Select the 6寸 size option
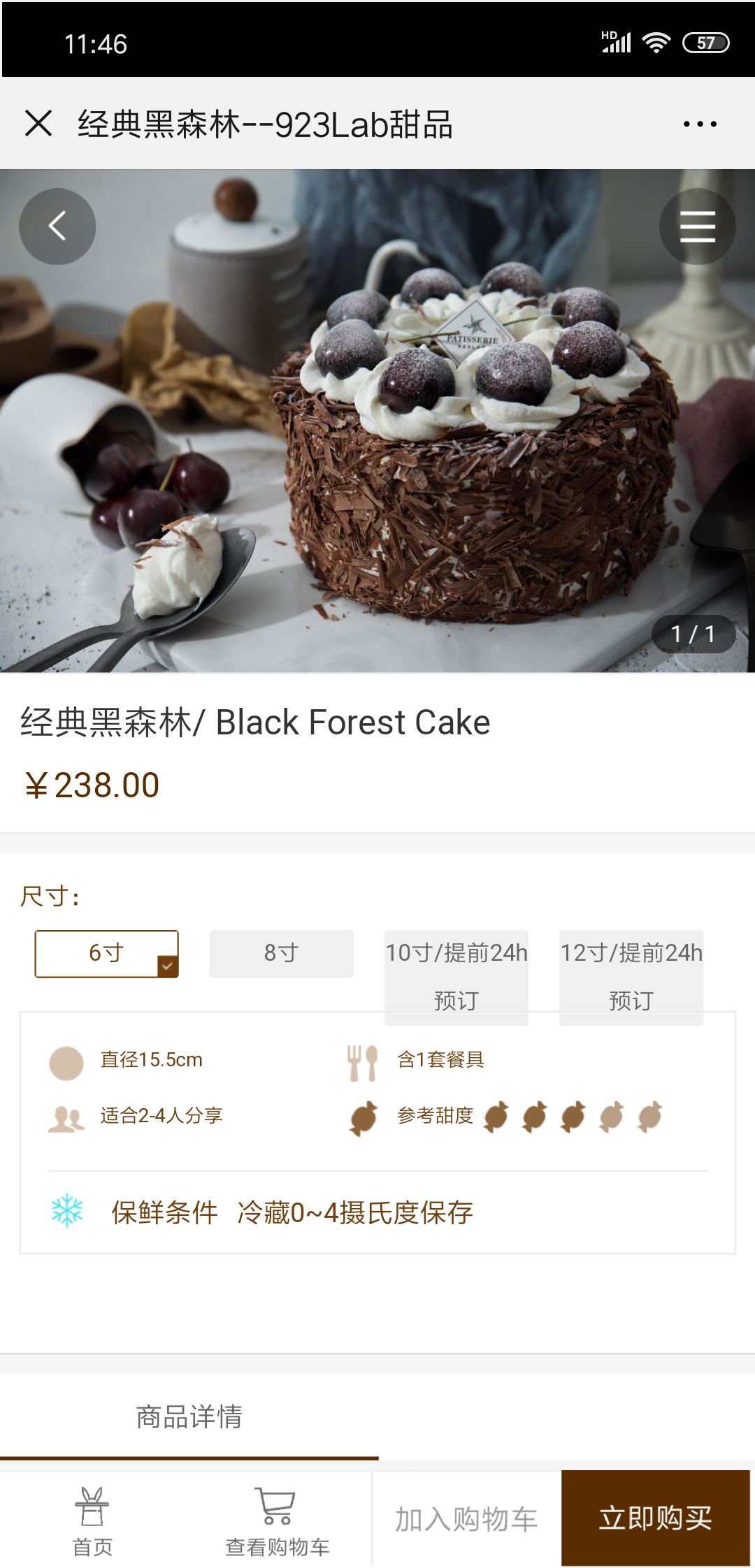 [x=107, y=953]
